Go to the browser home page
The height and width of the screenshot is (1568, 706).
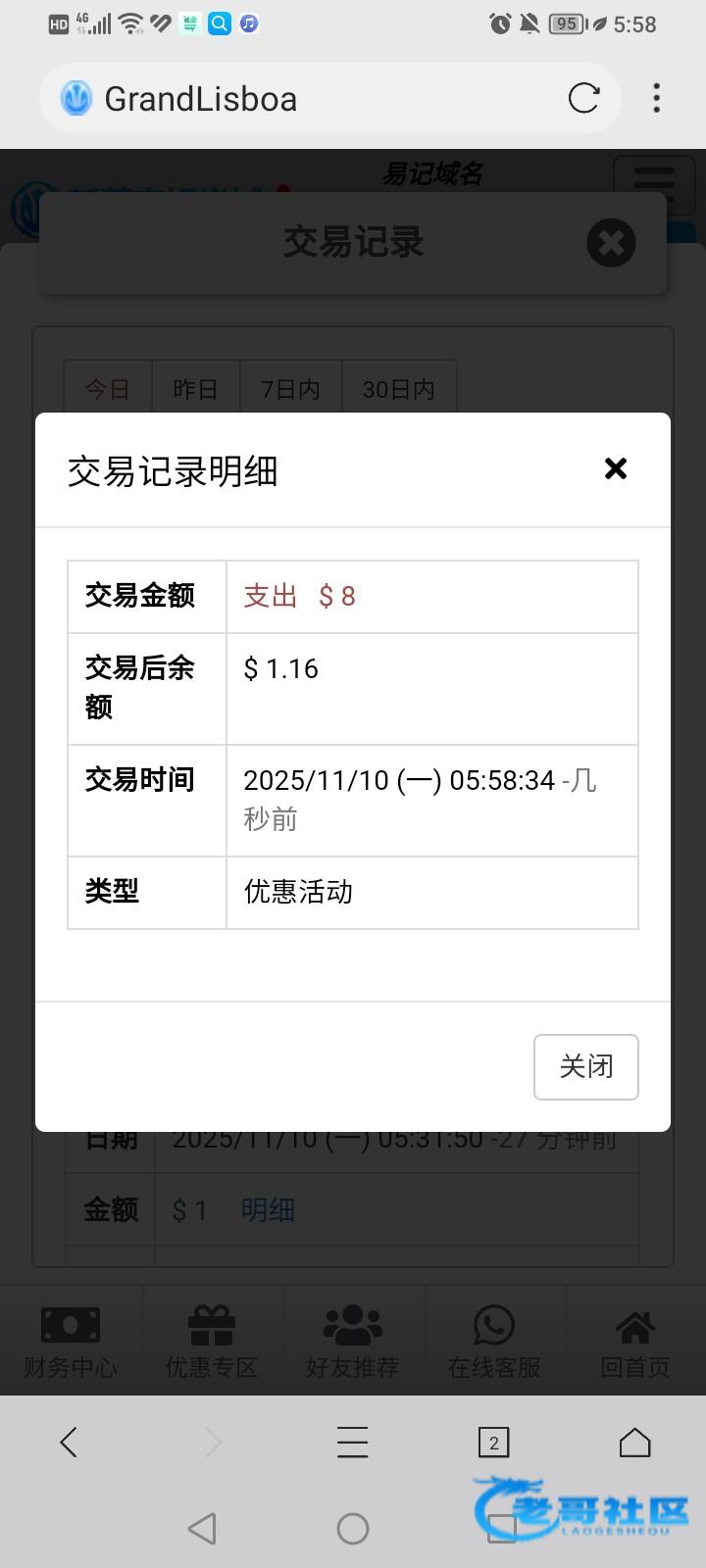pos(634,1442)
